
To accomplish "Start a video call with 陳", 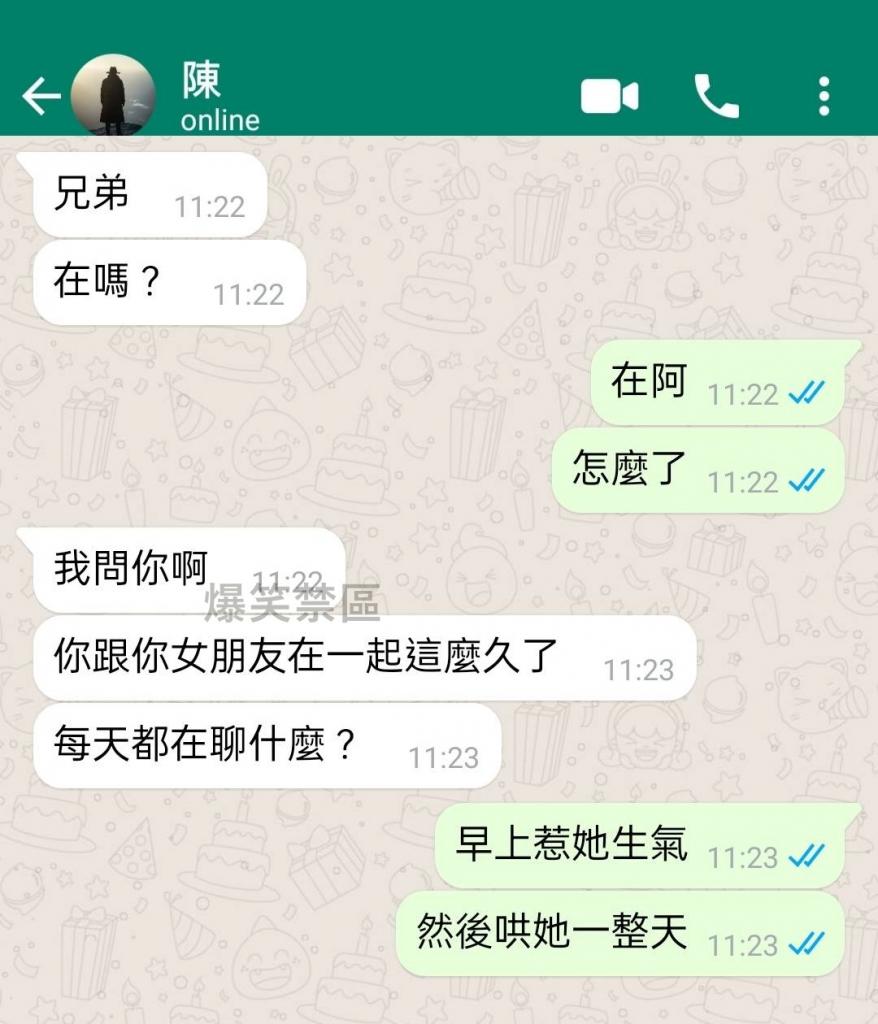I will (x=609, y=97).
